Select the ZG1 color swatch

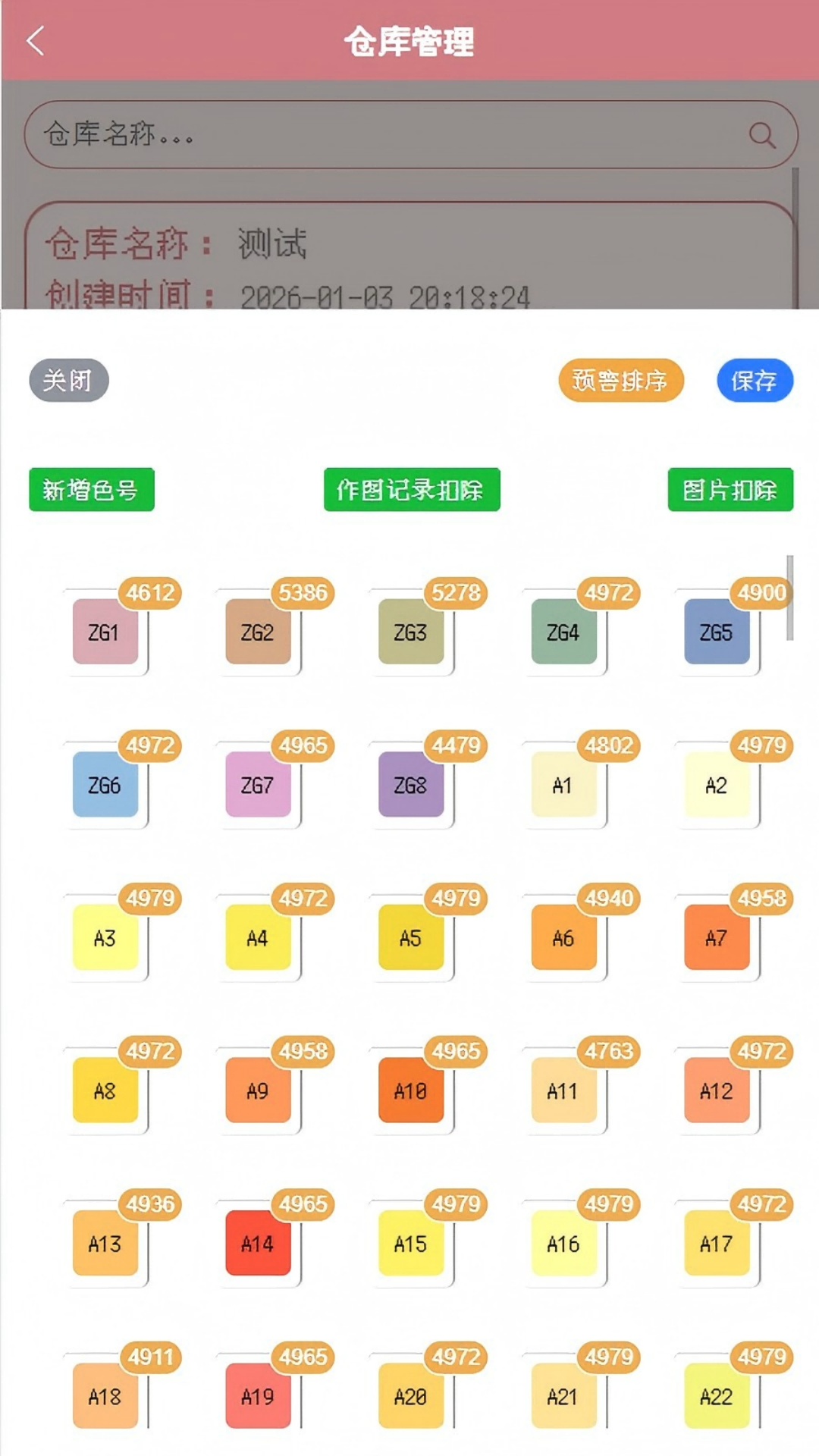(x=104, y=633)
